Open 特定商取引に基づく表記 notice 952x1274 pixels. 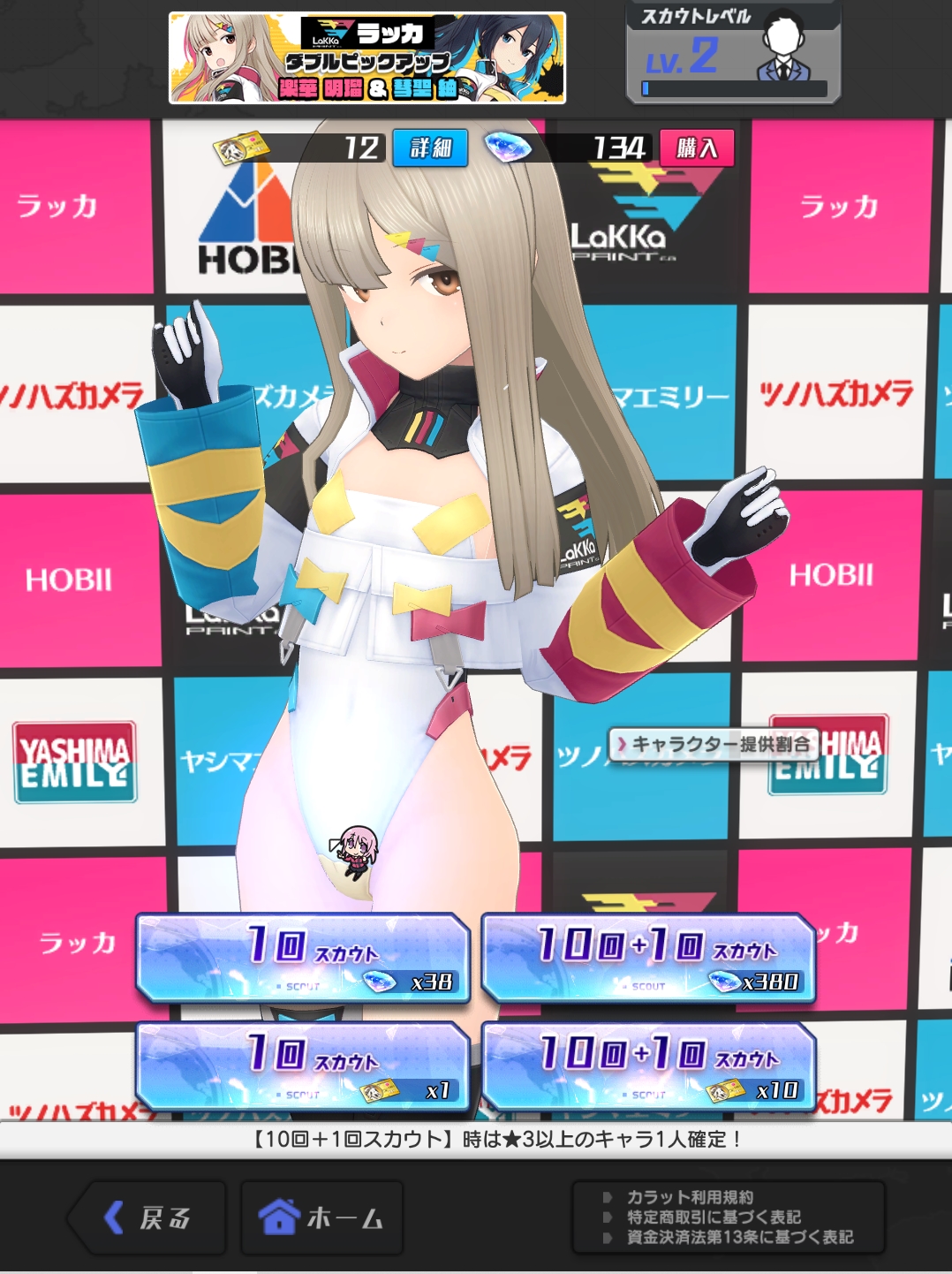(713, 1217)
